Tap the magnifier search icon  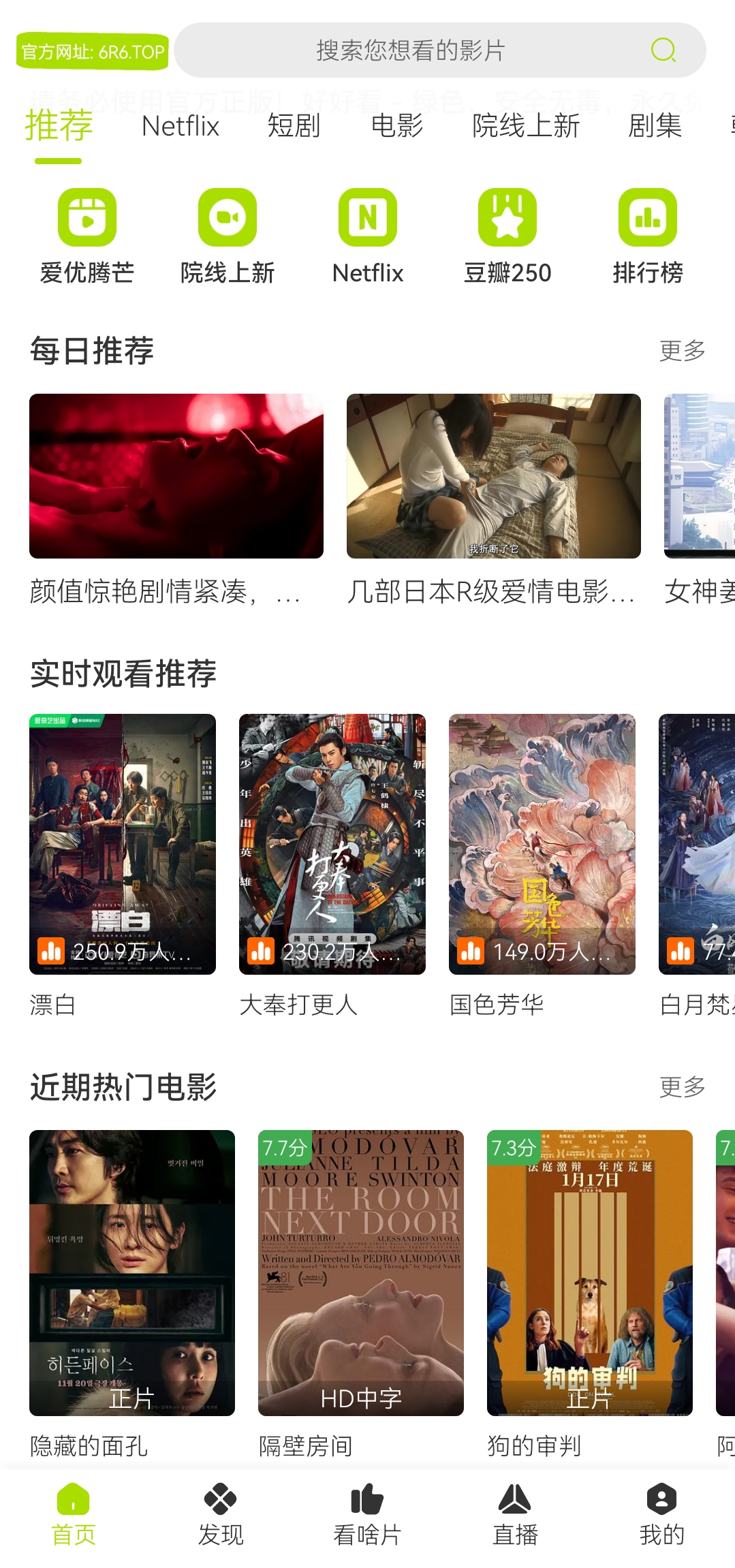pyautogui.click(x=663, y=50)
